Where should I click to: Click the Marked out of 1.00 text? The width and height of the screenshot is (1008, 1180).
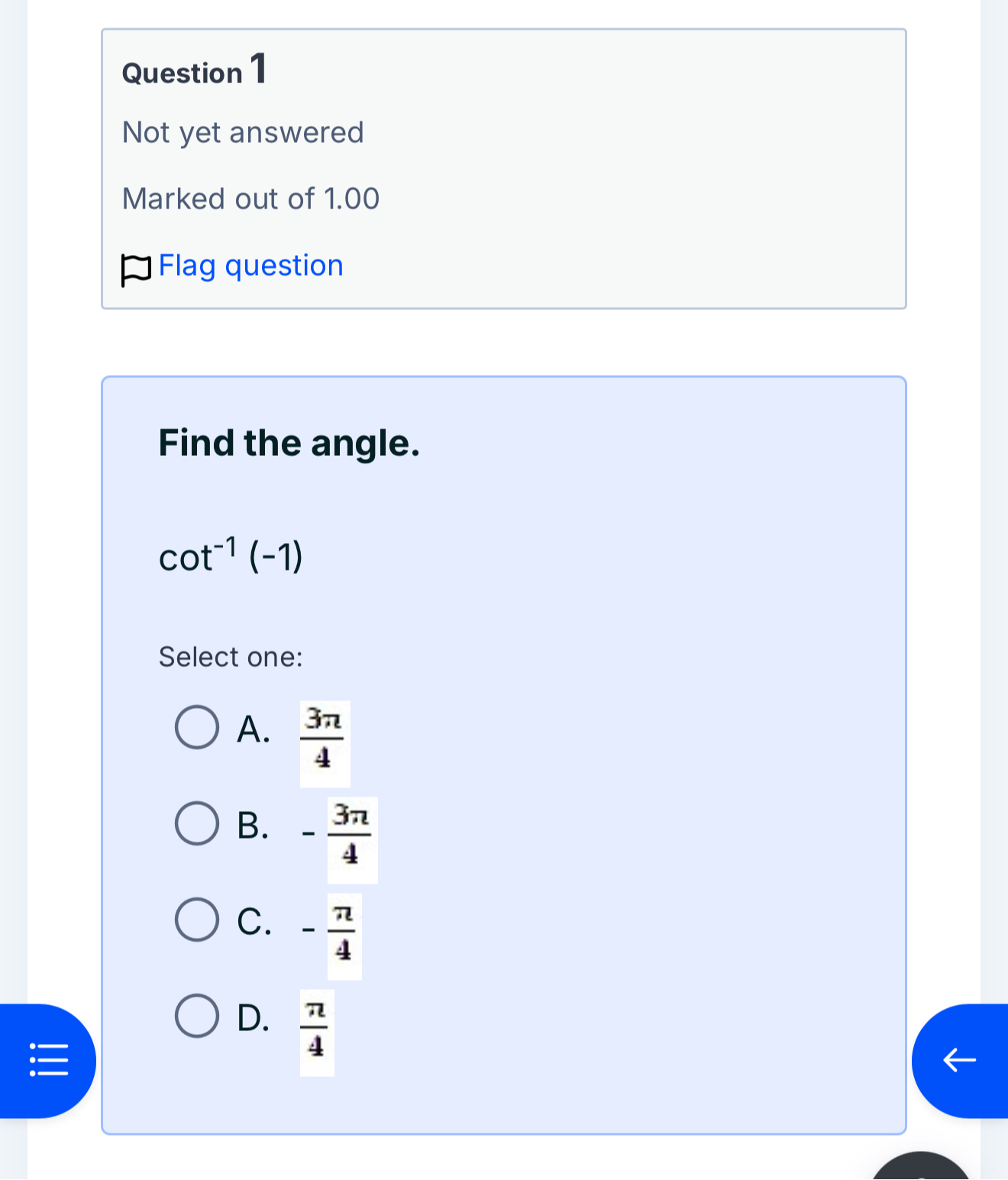click(x=251, y=199)
